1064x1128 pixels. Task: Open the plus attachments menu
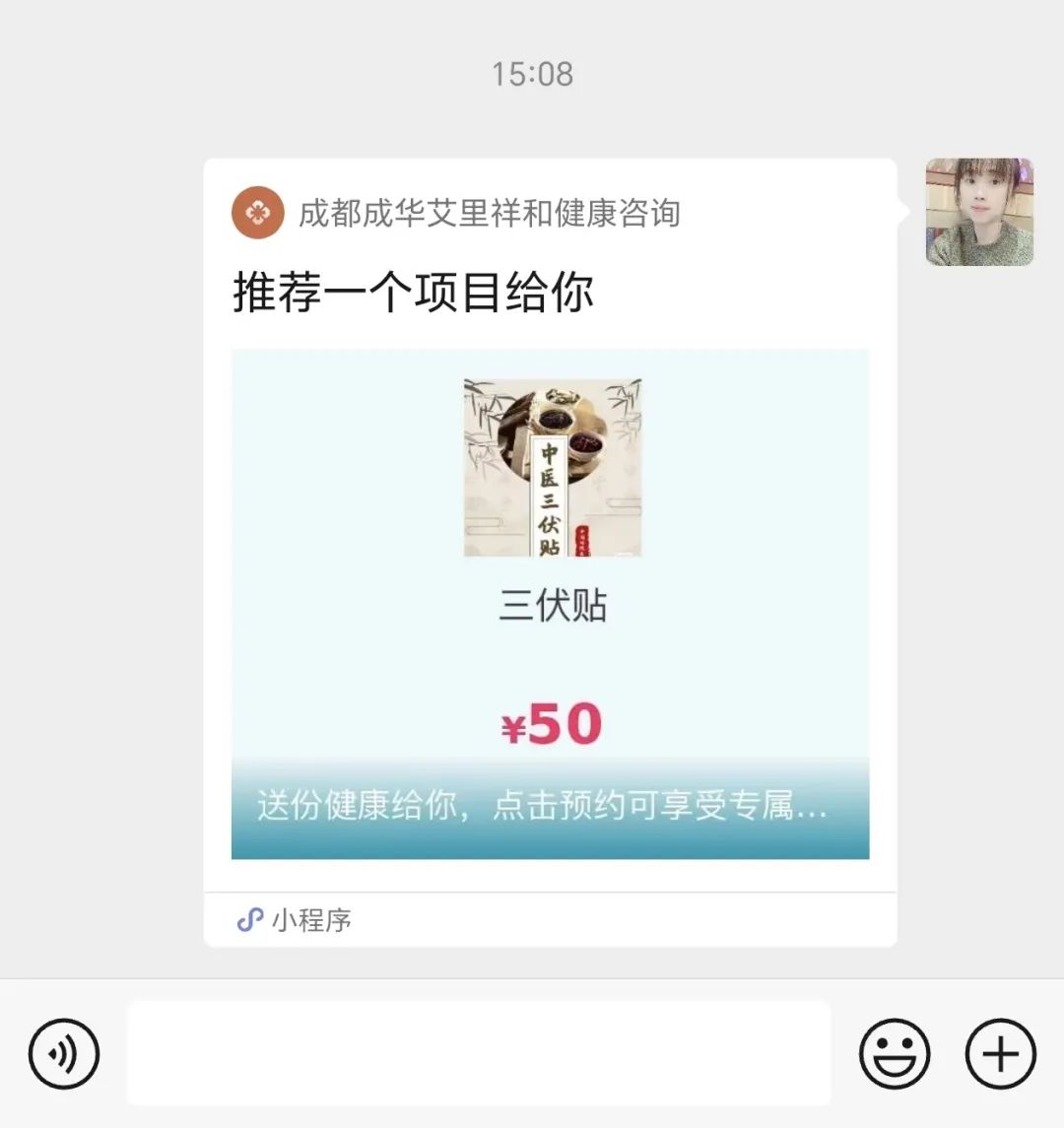click(x=1000, y=1053)
